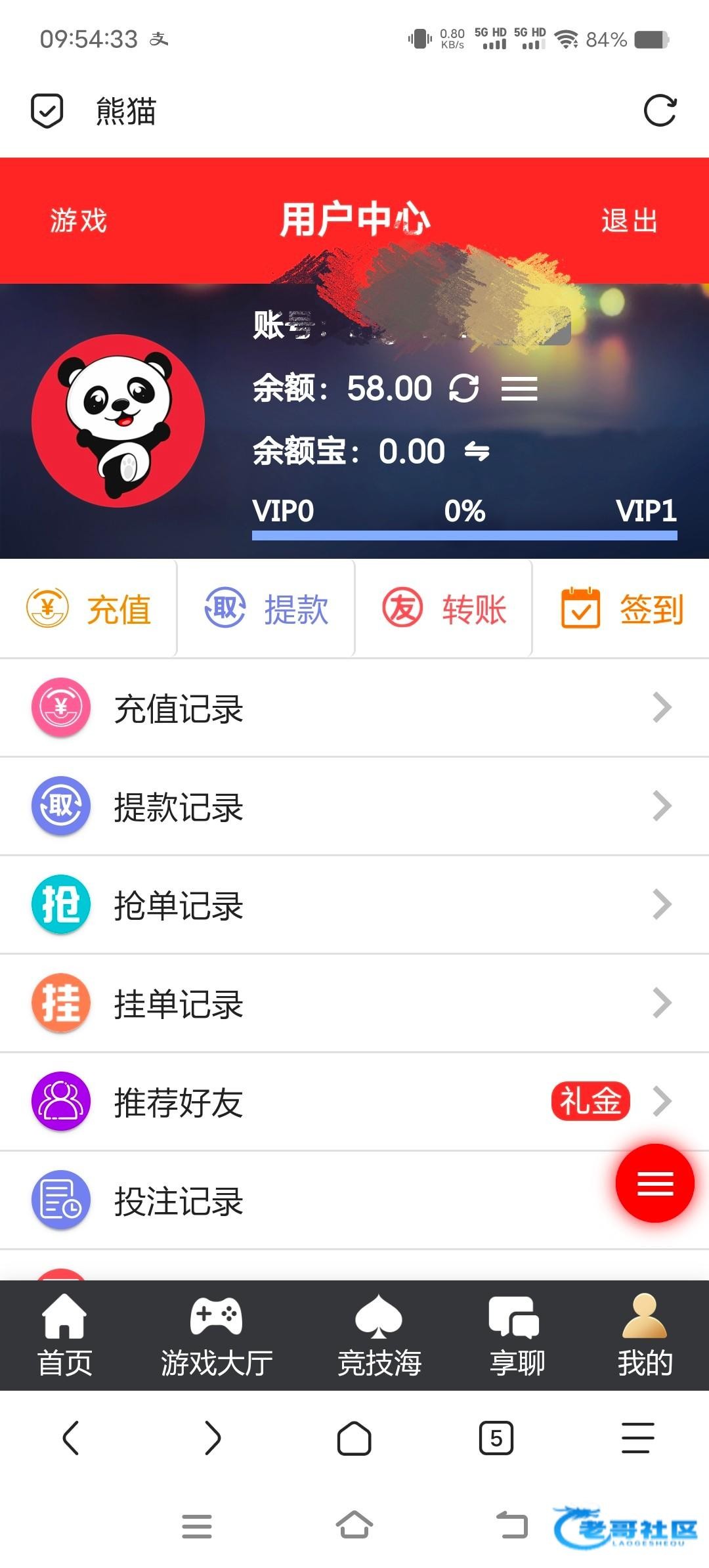This screenshot has height=1568, width=709.
Task: Tap 退出 to log out
Action: [629, 221]
